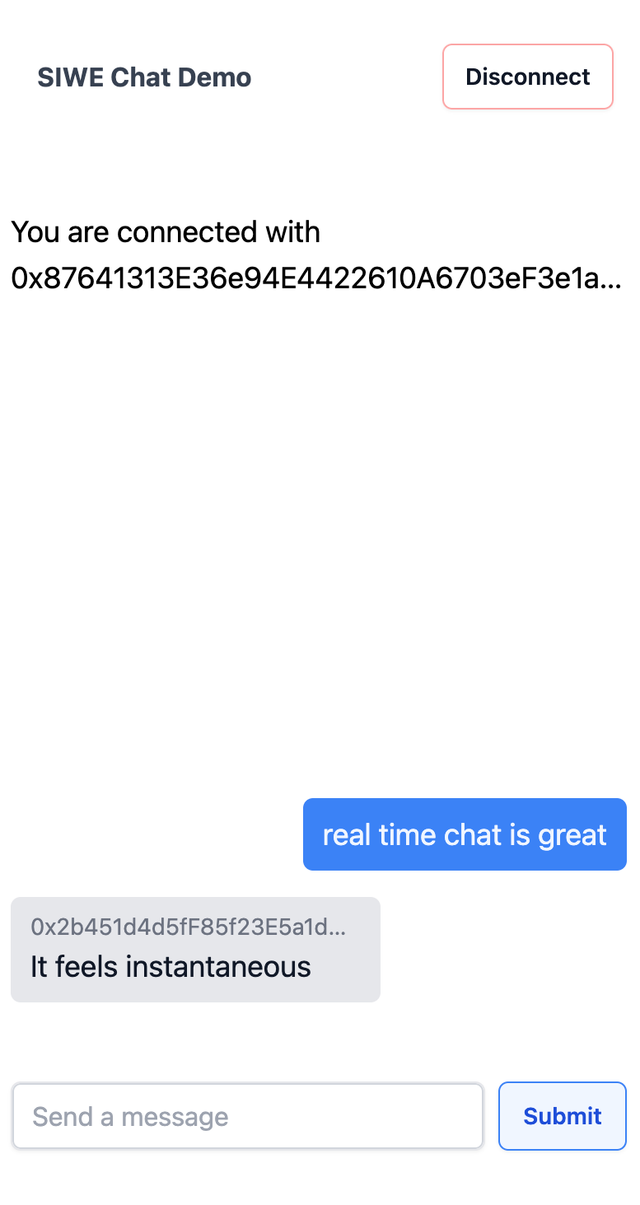Screen dimensions: 640x1205
Task: Focus the Send a message field
Action: point(247,1116)
